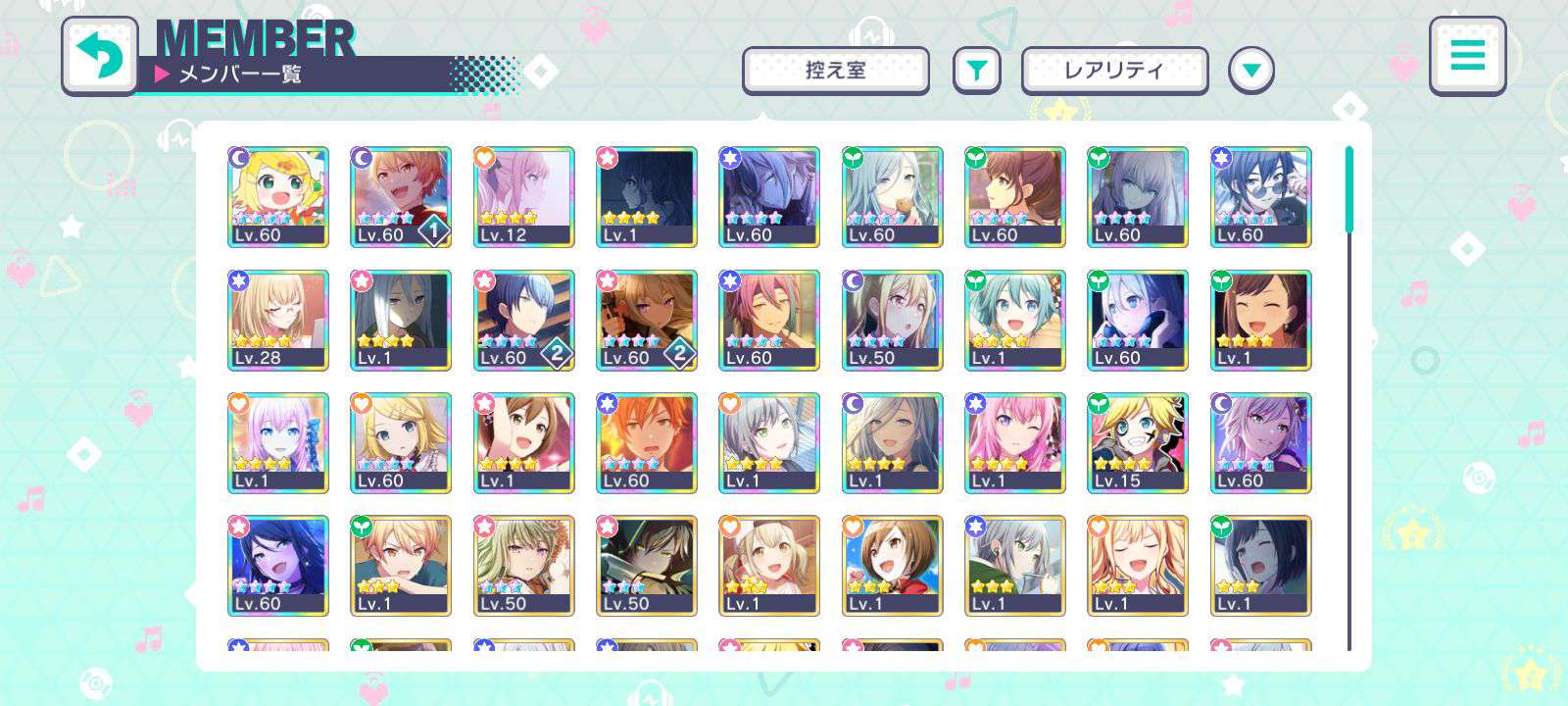Open the 控え室 waiting room button

tap(835, 70)
